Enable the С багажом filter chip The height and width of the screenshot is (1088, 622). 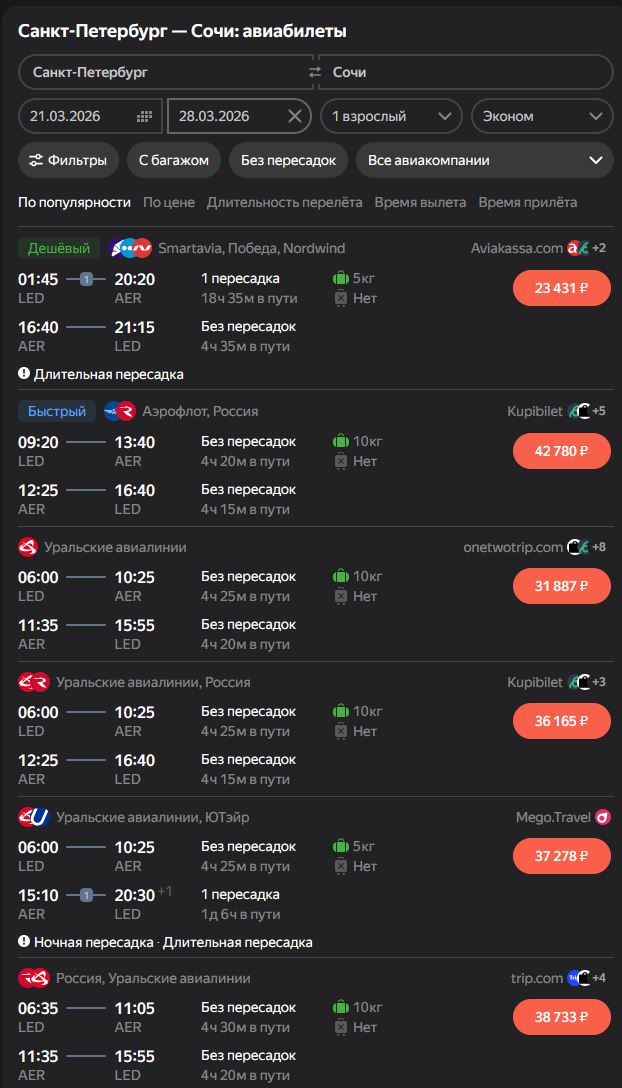click(174, 160)
